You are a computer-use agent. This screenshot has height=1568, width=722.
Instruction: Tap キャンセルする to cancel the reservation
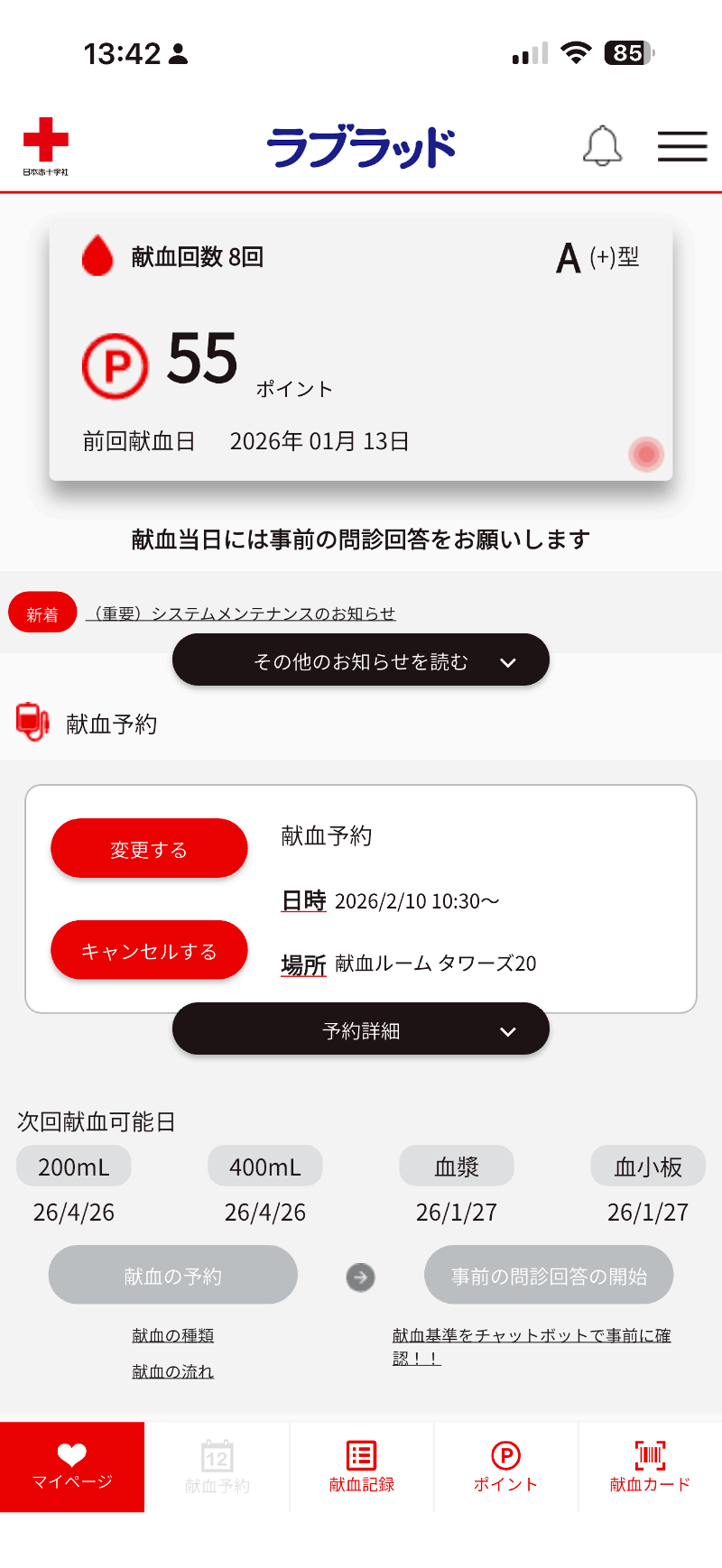tap(149, 951)
